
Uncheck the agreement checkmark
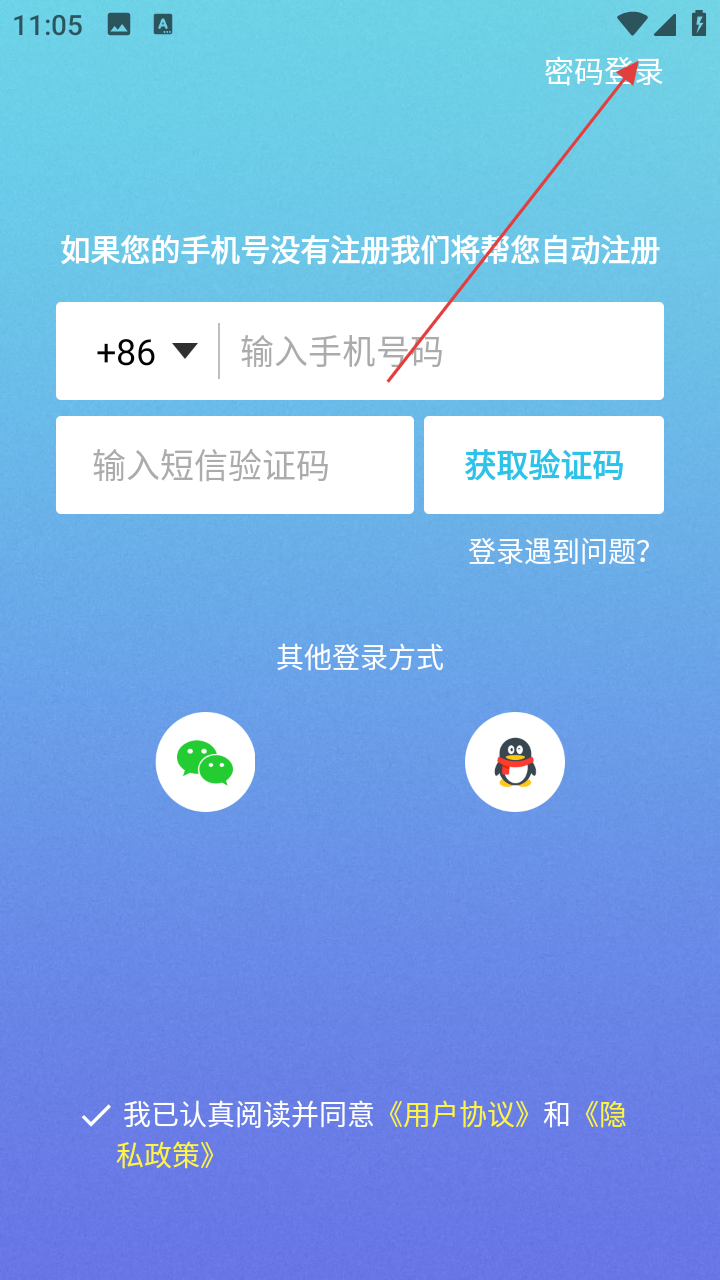tap(96, 1116)
